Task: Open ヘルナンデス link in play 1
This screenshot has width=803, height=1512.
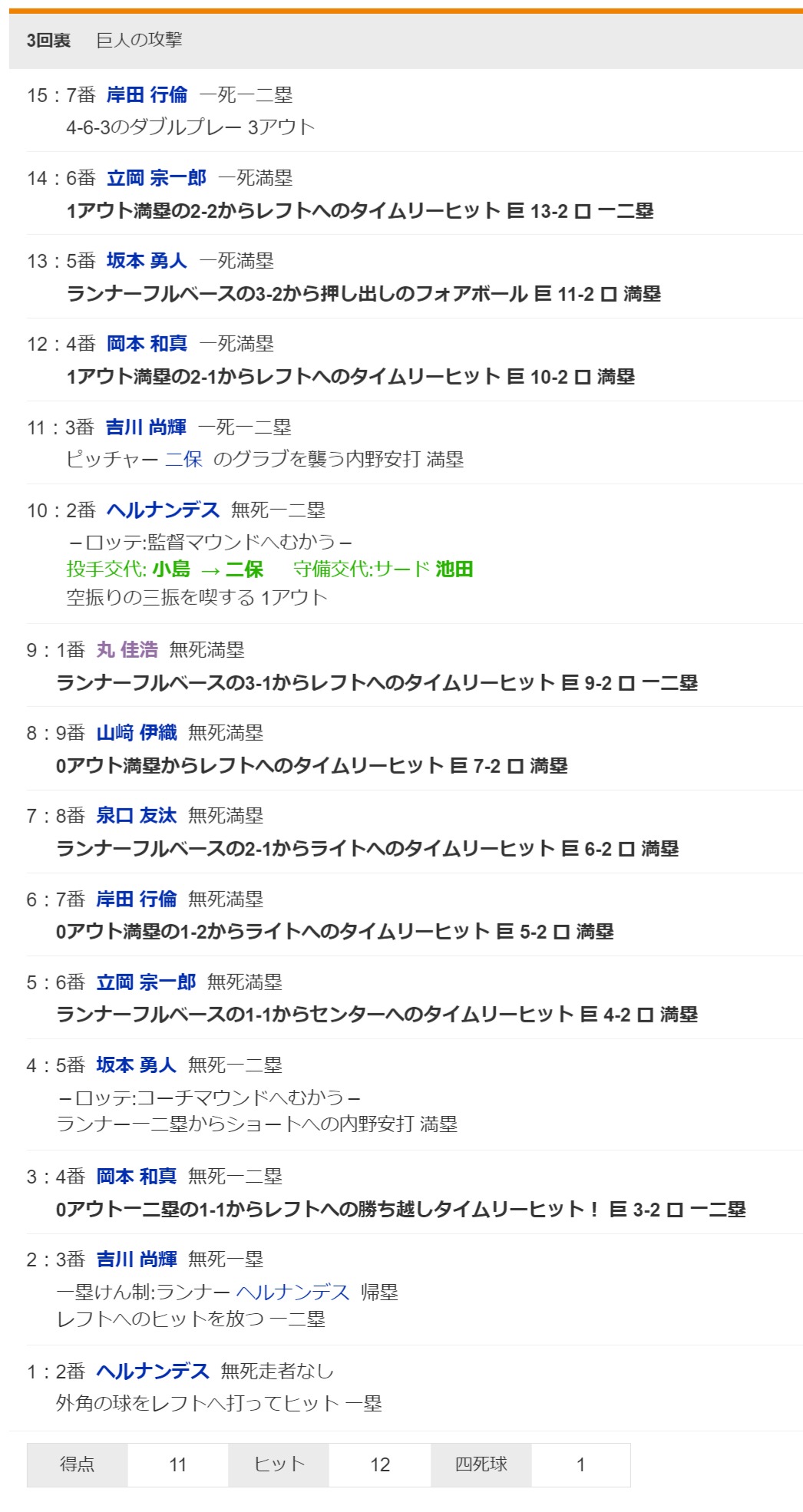Action: [x=154, y=1372]
